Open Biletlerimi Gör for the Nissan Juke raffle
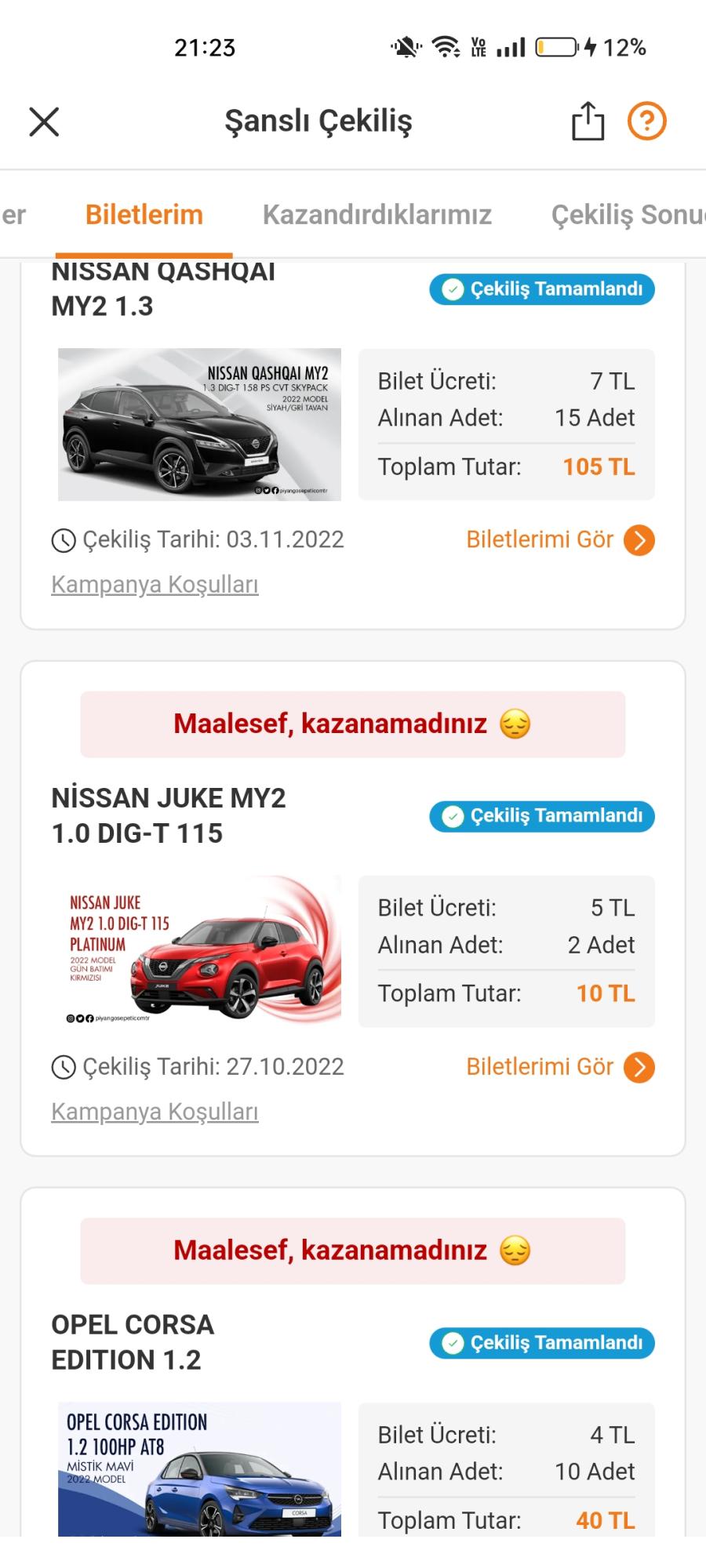The image size is (706, 1568). coord(539,1066)
